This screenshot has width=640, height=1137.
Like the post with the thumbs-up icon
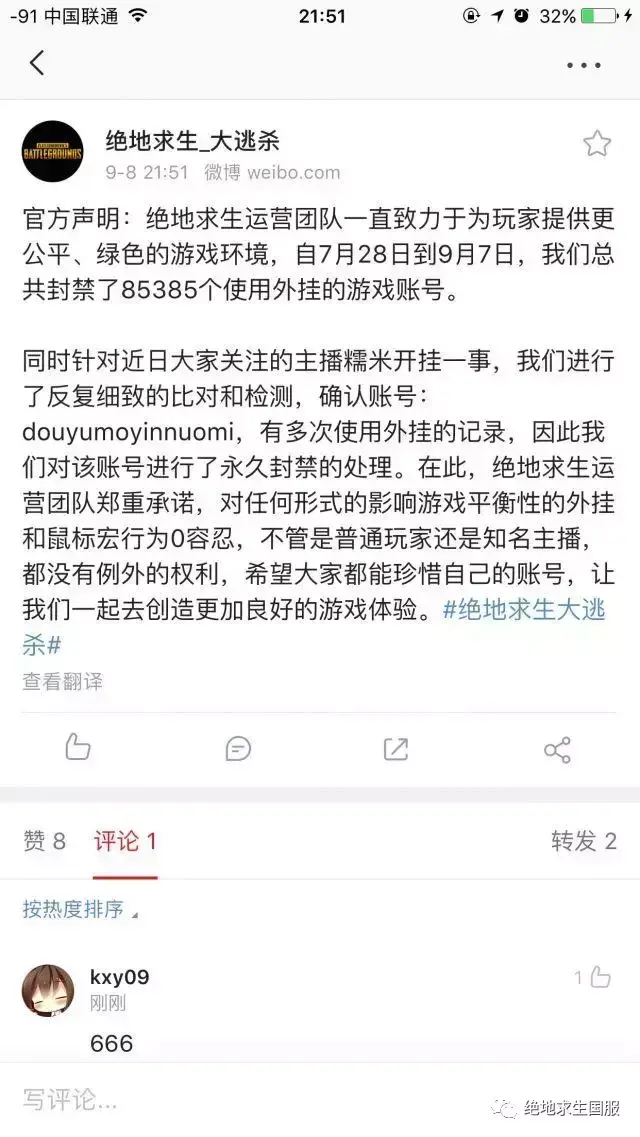78,747
